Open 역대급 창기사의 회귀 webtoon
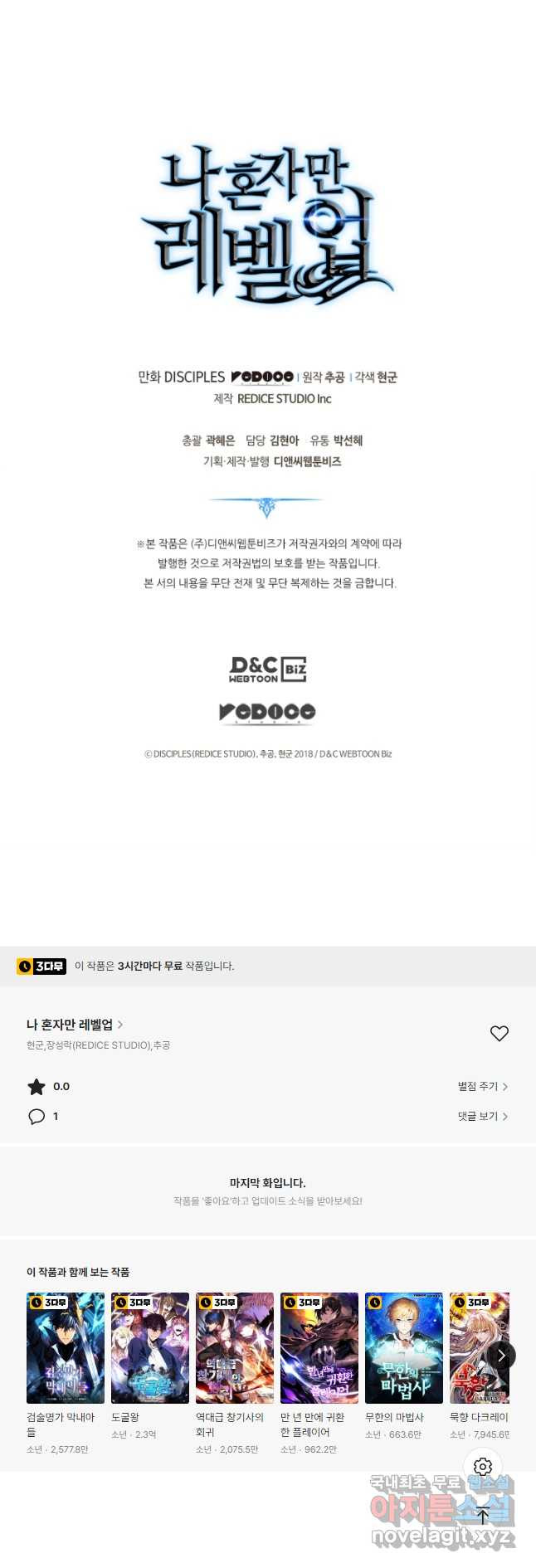 tap(235, 1347)
